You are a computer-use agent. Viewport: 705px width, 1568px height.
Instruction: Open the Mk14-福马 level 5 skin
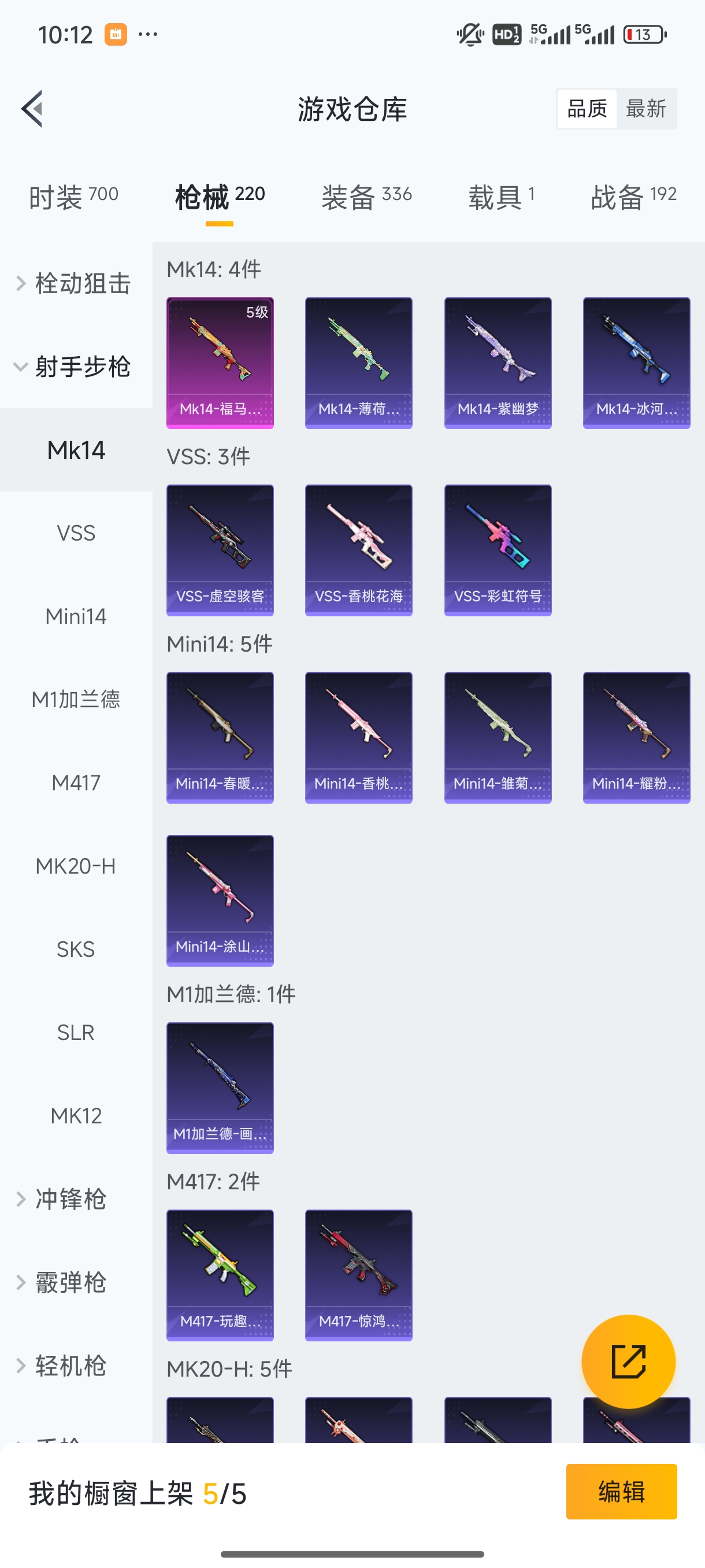tap(220, 363)
